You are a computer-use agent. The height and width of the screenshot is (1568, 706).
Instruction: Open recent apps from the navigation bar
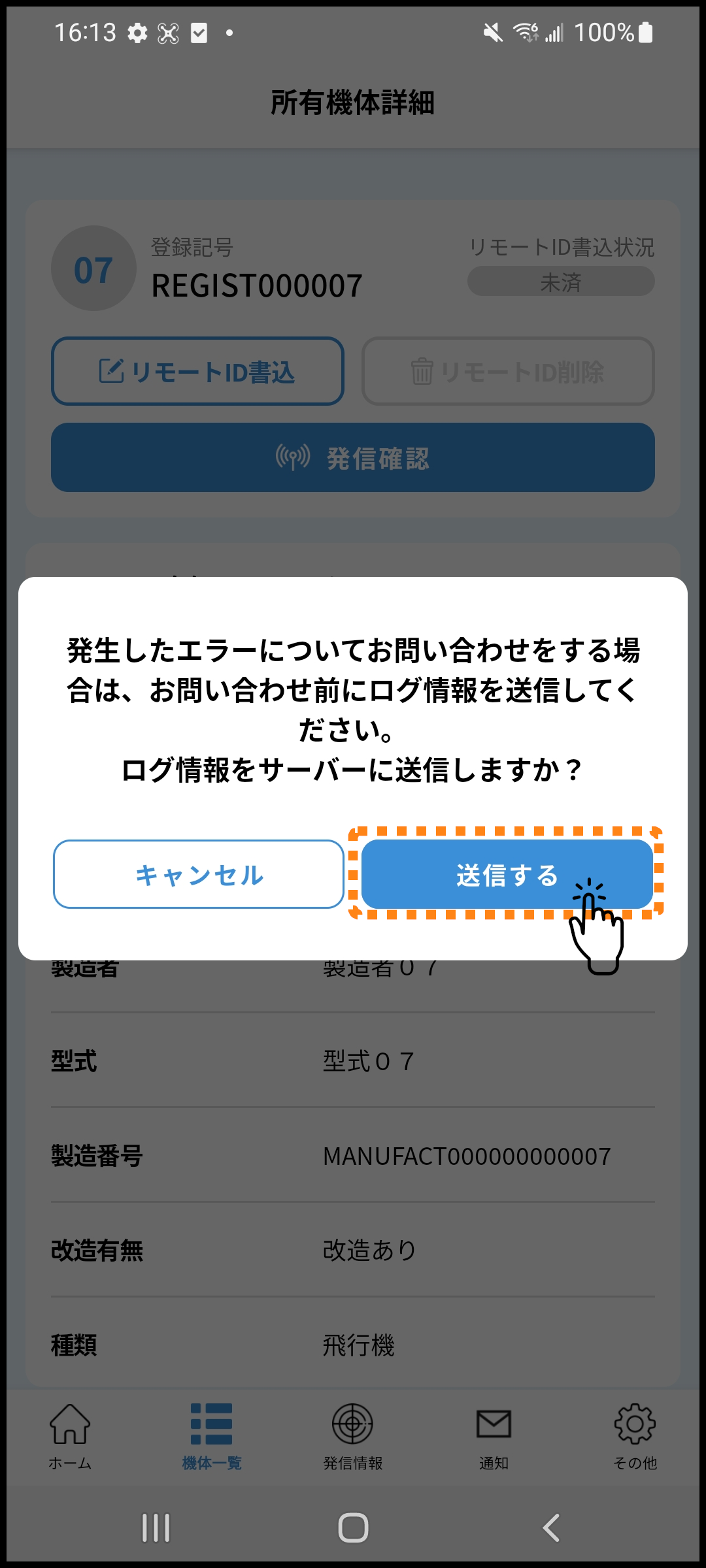point(156,1527)
